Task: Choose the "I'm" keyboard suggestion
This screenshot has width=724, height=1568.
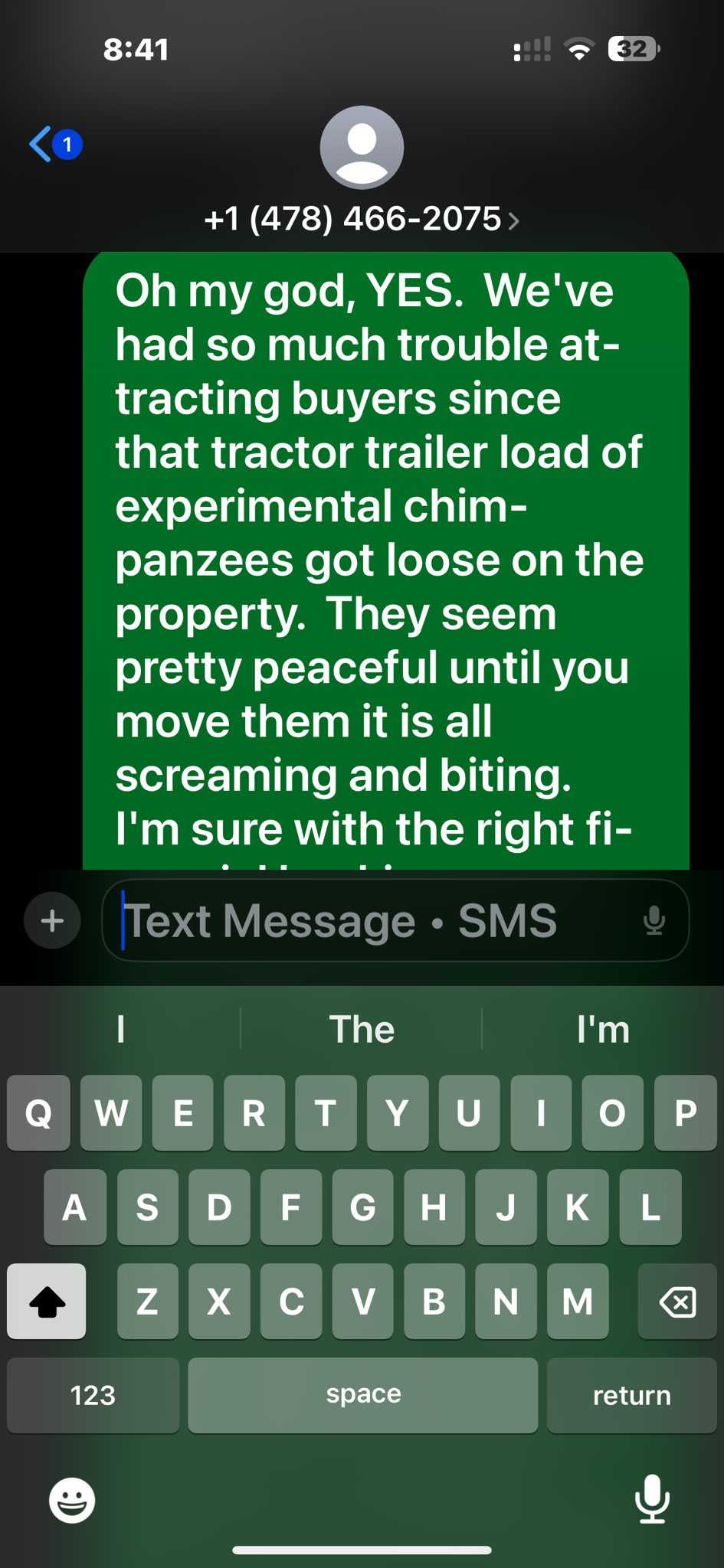Action: pyautogui.click(x=603, y=1030)
